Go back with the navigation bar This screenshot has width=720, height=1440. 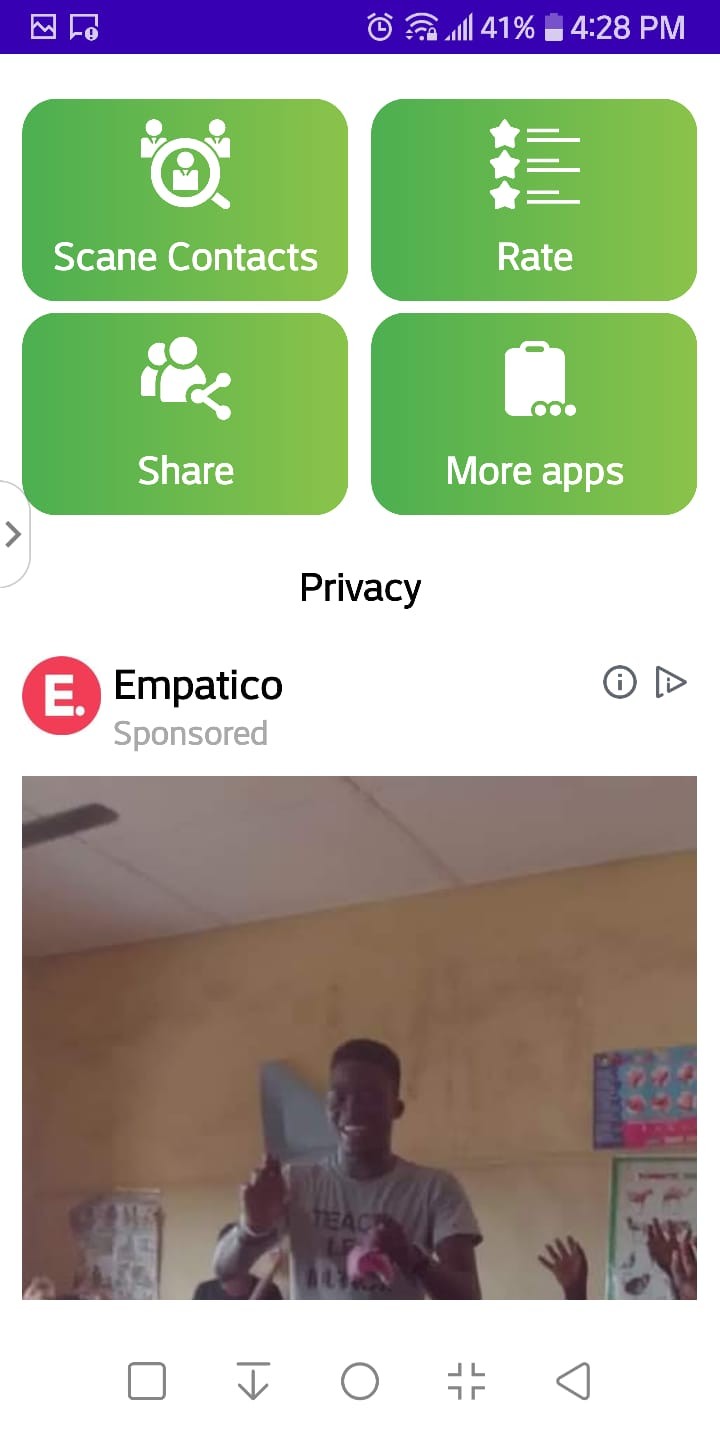pyautogui.click(x=573, y=1382)
